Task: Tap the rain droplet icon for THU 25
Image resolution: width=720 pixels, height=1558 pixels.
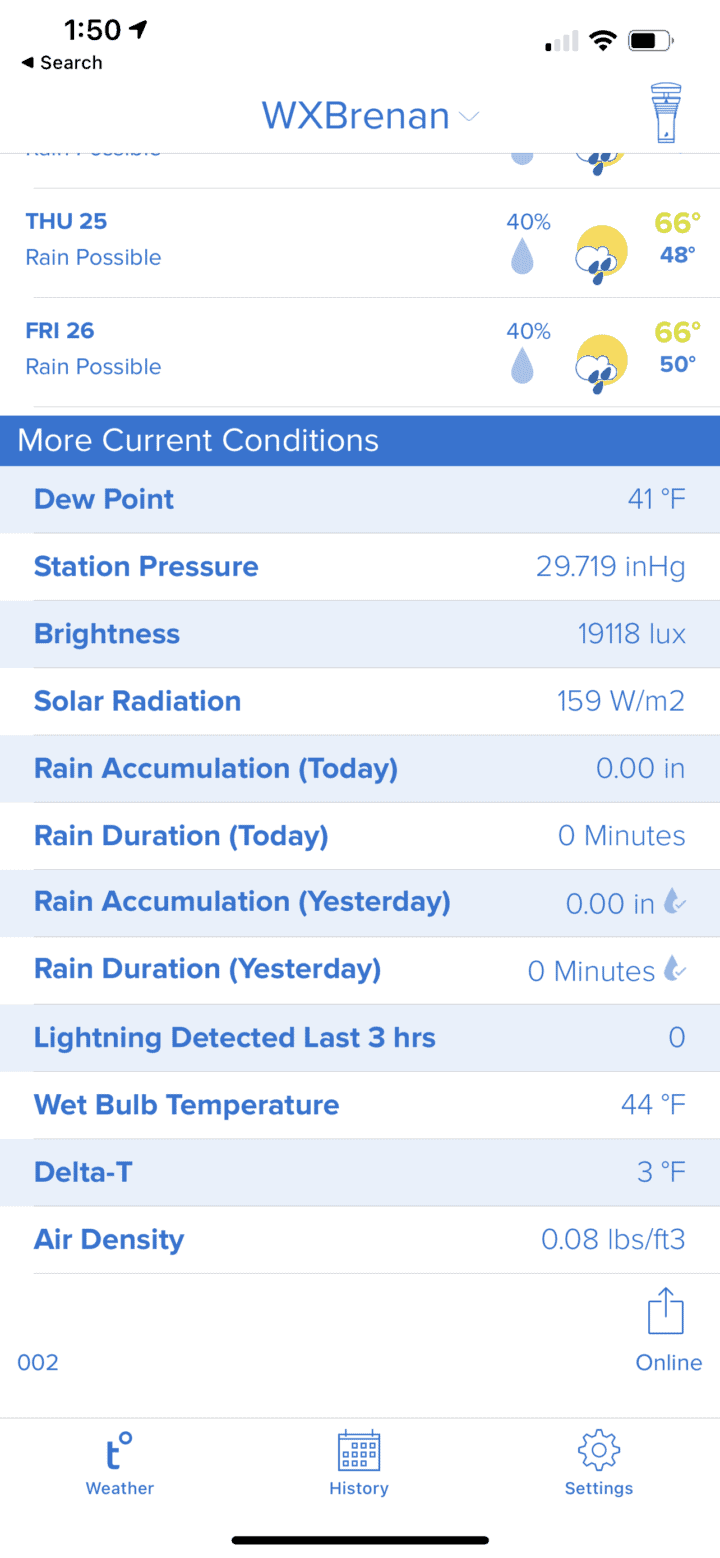Action: [x=522, y=256]
